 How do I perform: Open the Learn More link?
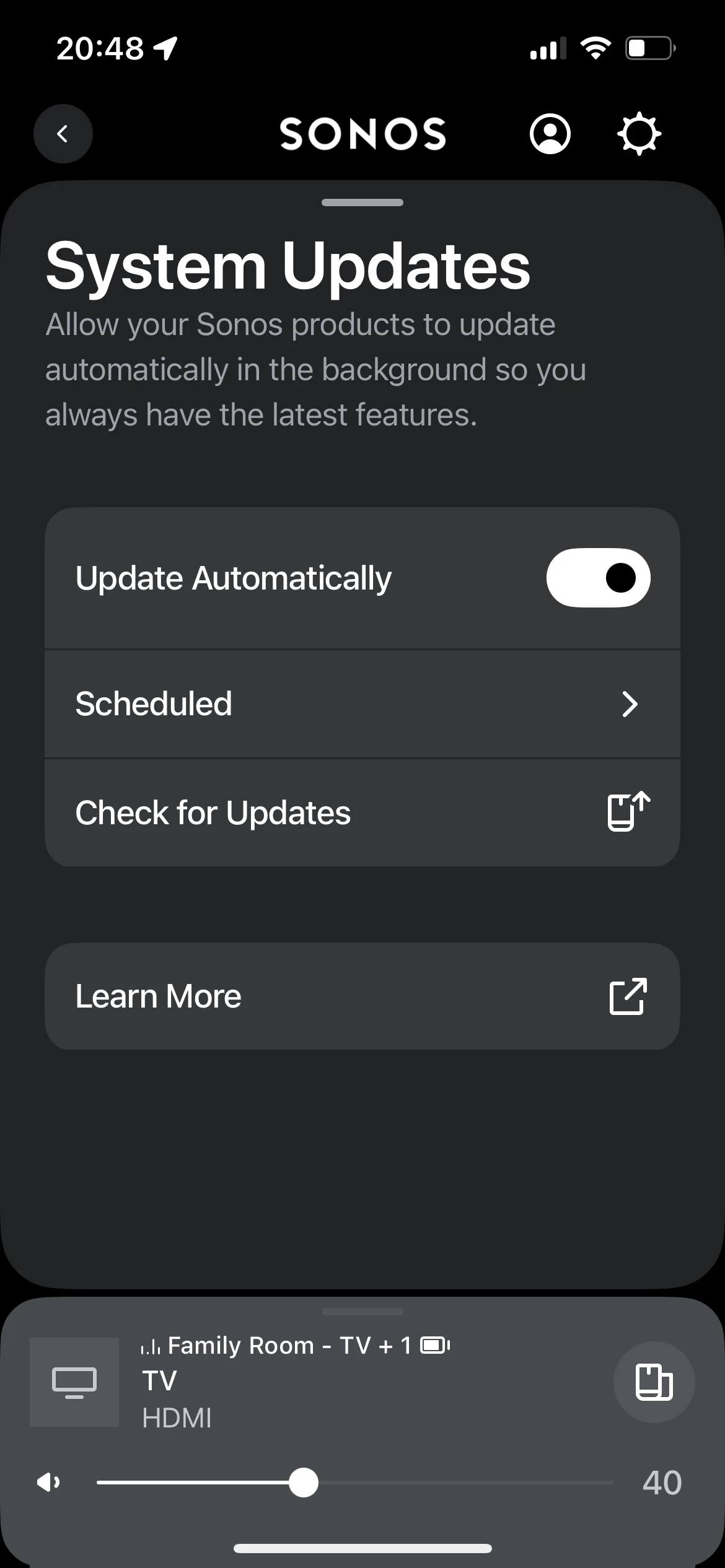362,996
